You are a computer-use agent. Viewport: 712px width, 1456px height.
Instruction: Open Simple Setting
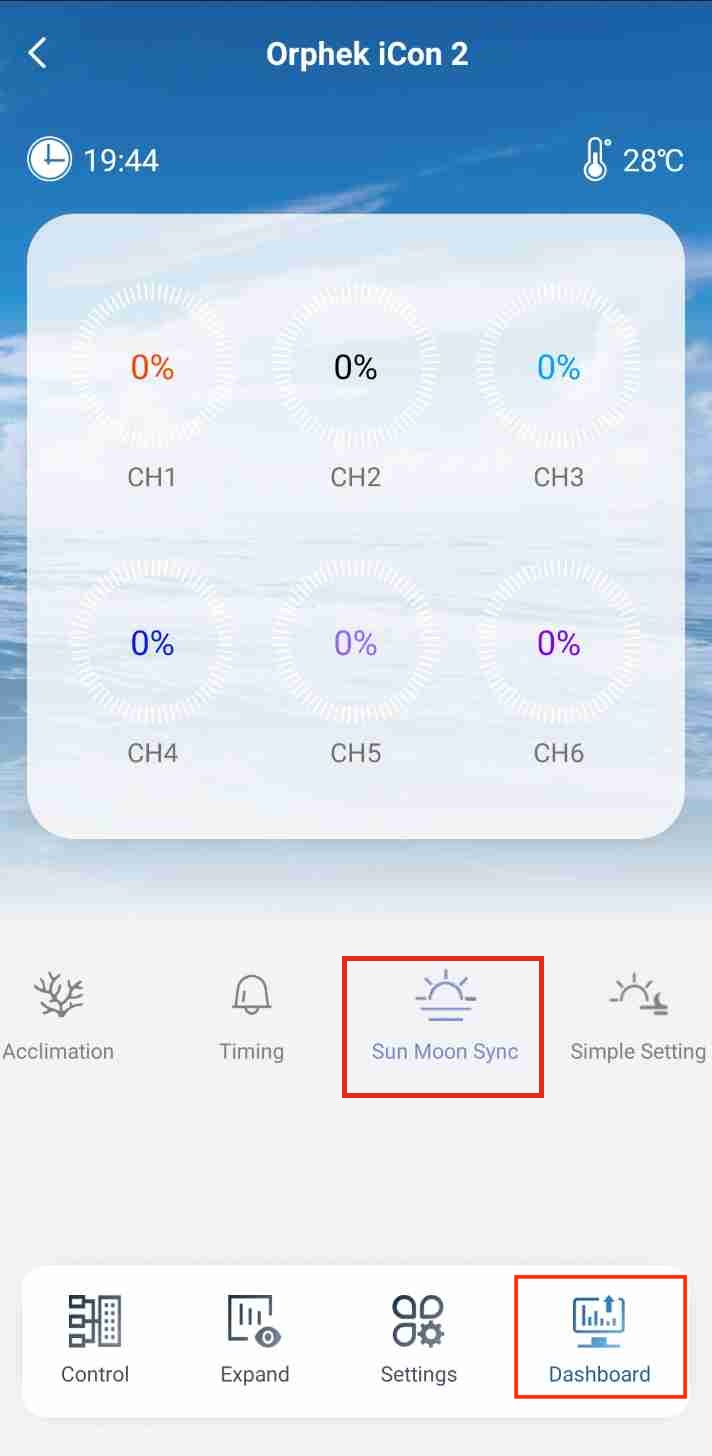(x=638, y=1016)
